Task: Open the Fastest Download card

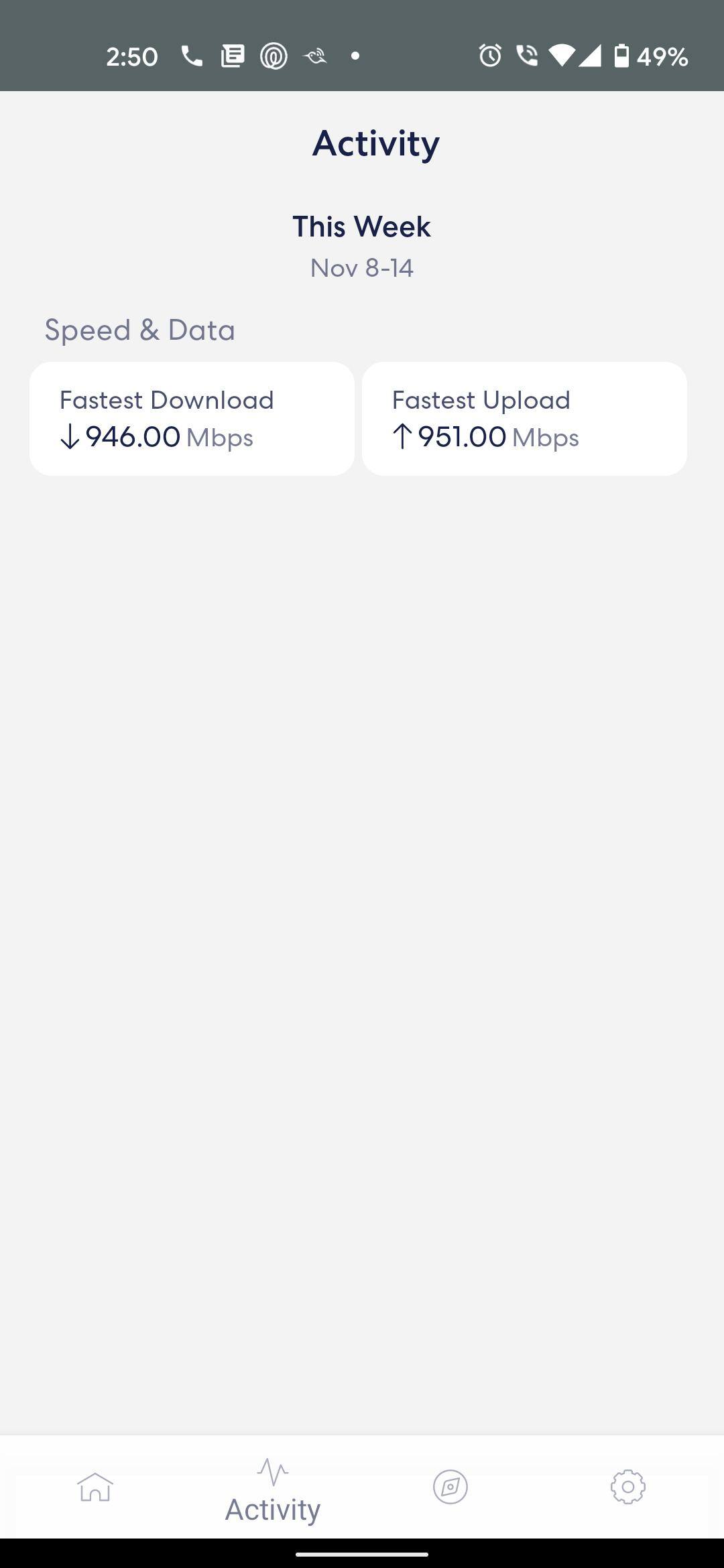Action: tap(192, 419)
